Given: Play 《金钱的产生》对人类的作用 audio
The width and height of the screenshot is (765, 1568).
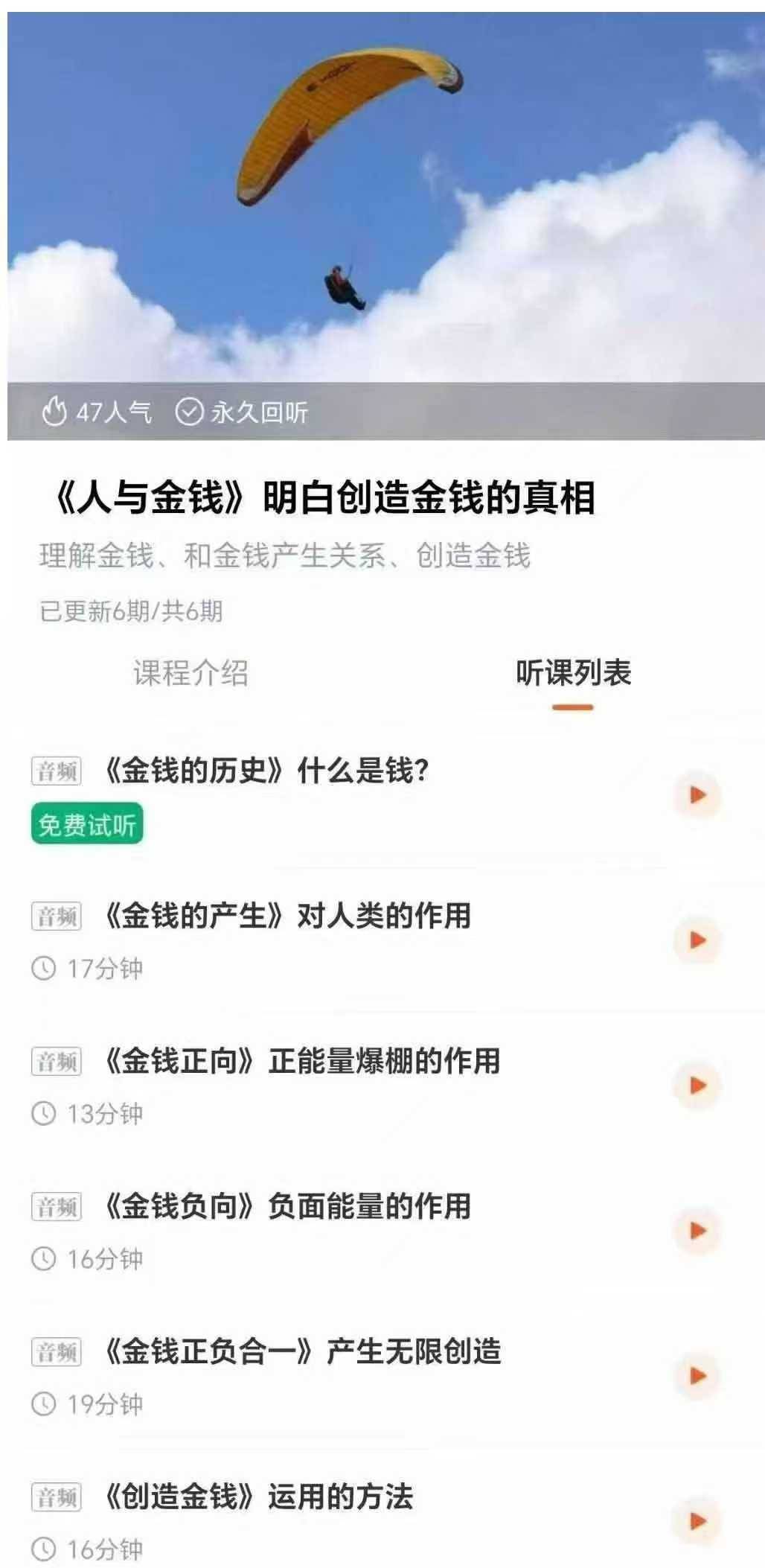Looking at the screenshot, I should 697,940.
